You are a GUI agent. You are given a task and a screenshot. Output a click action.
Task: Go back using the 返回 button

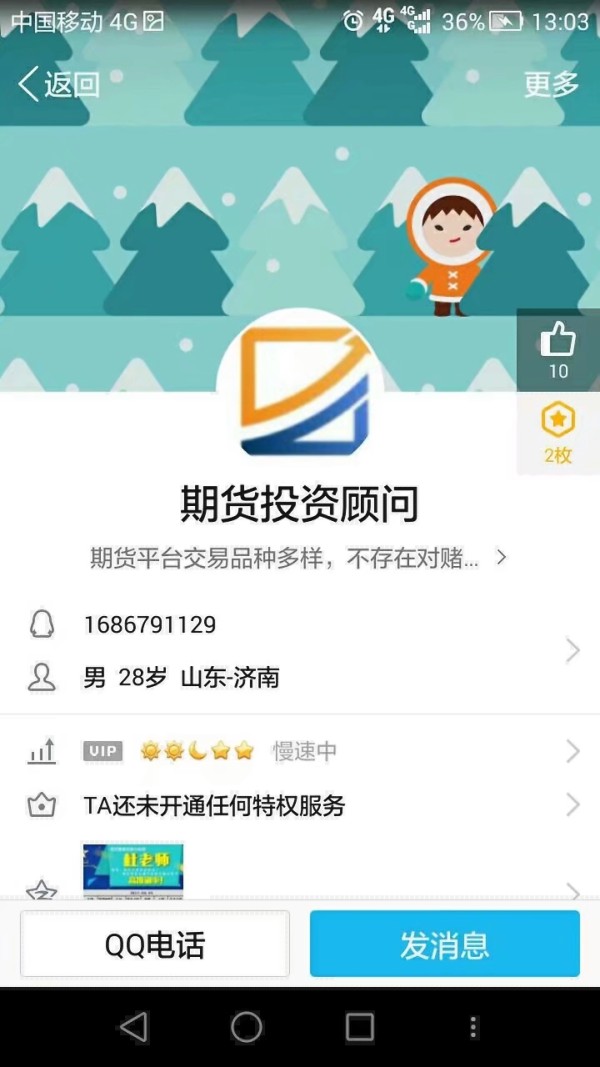pos(59,84)
